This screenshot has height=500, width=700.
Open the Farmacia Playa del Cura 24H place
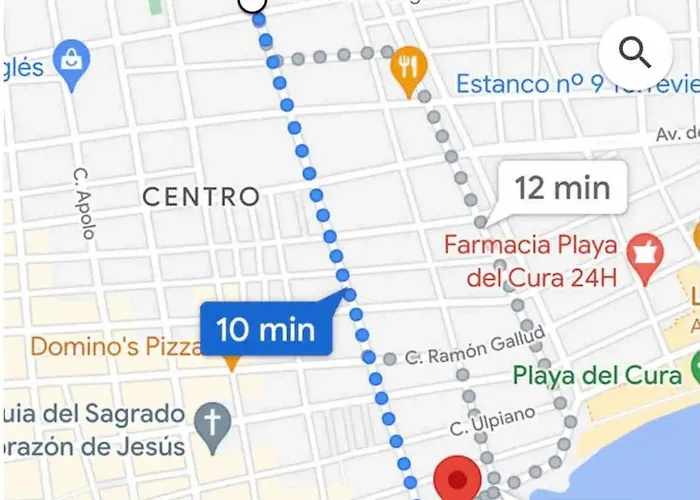click(x=645, y=250)
